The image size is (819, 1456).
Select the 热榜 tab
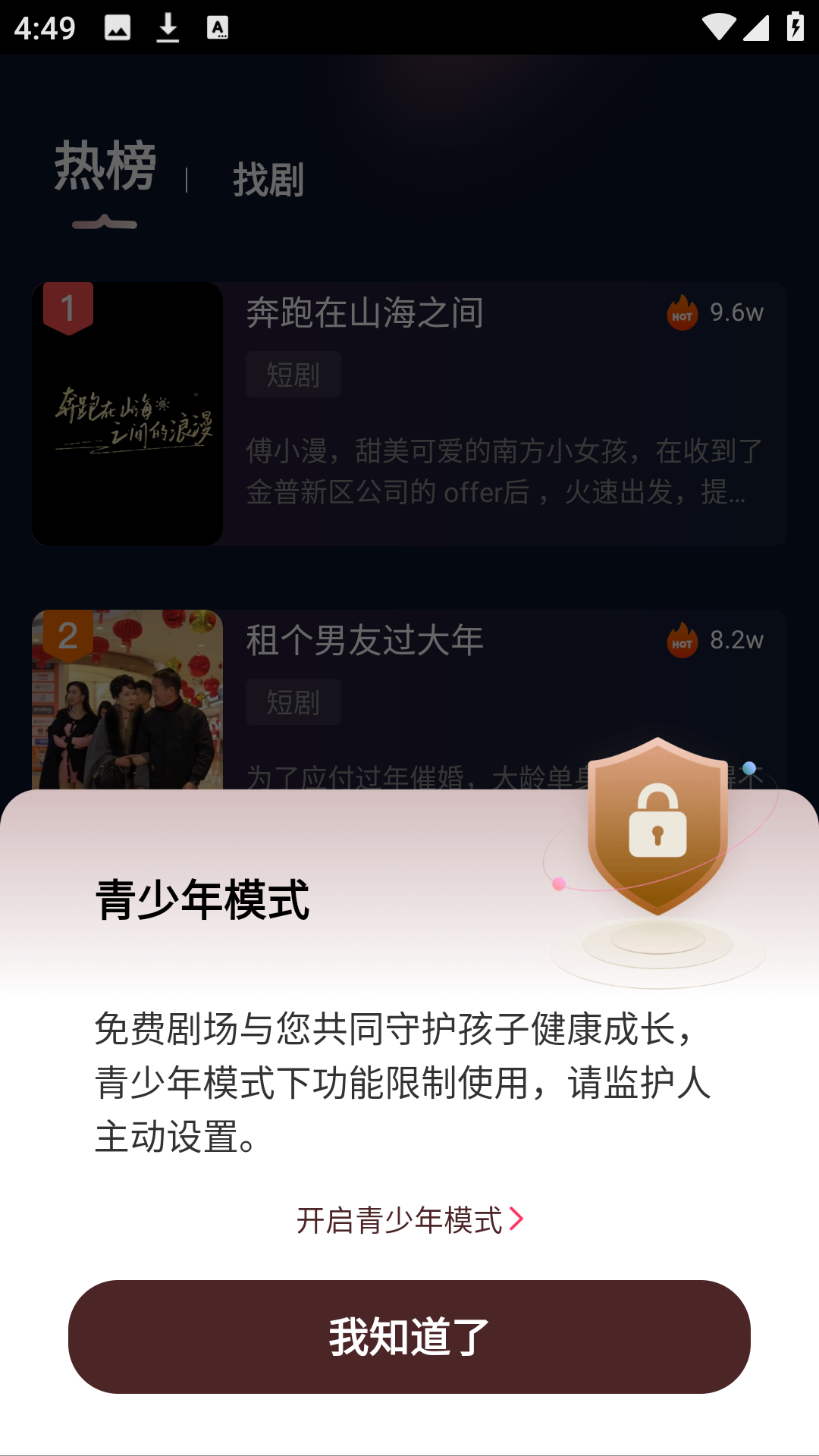pos(105,167)
